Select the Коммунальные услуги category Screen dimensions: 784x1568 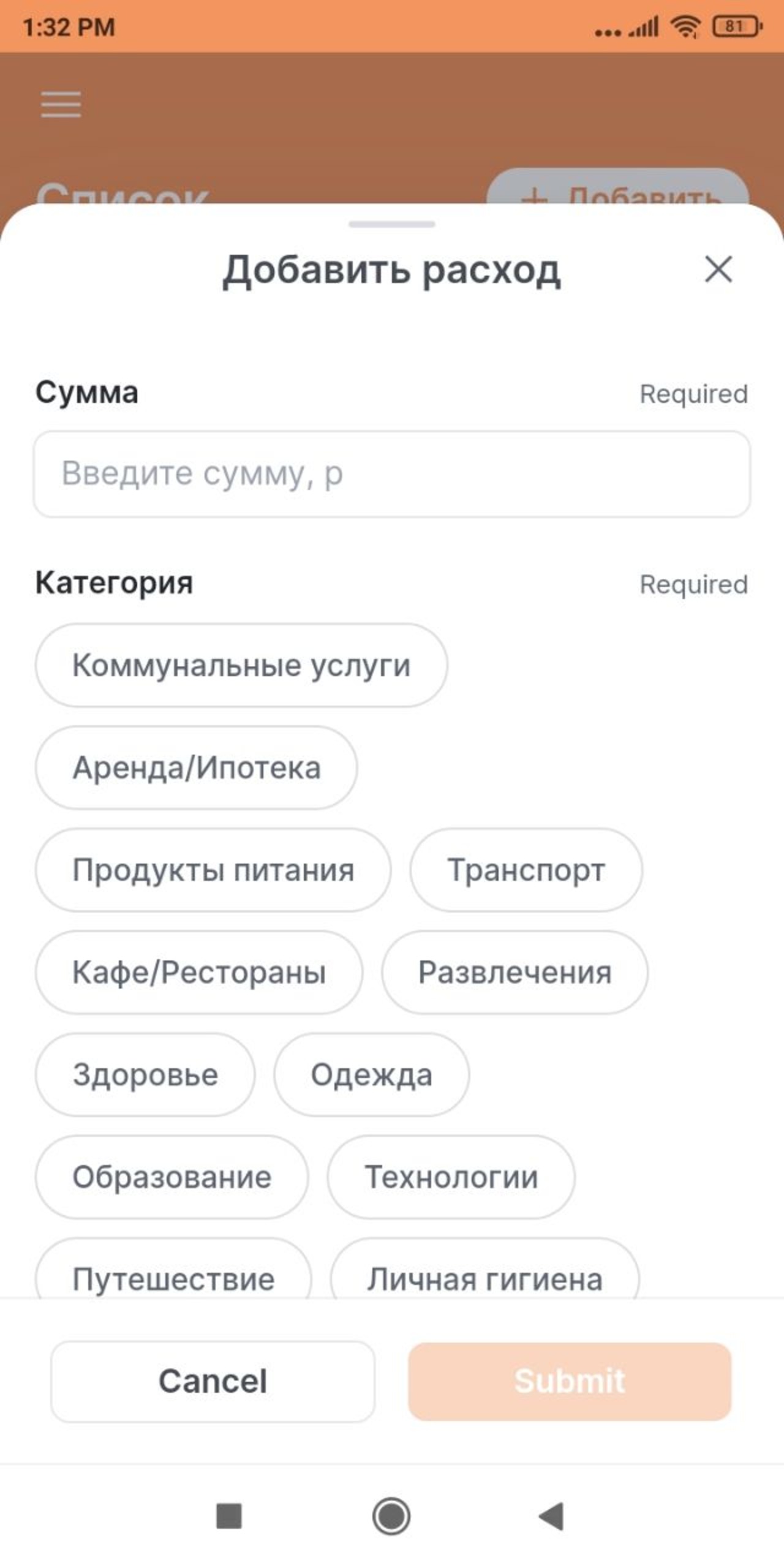tap(241, 665)
